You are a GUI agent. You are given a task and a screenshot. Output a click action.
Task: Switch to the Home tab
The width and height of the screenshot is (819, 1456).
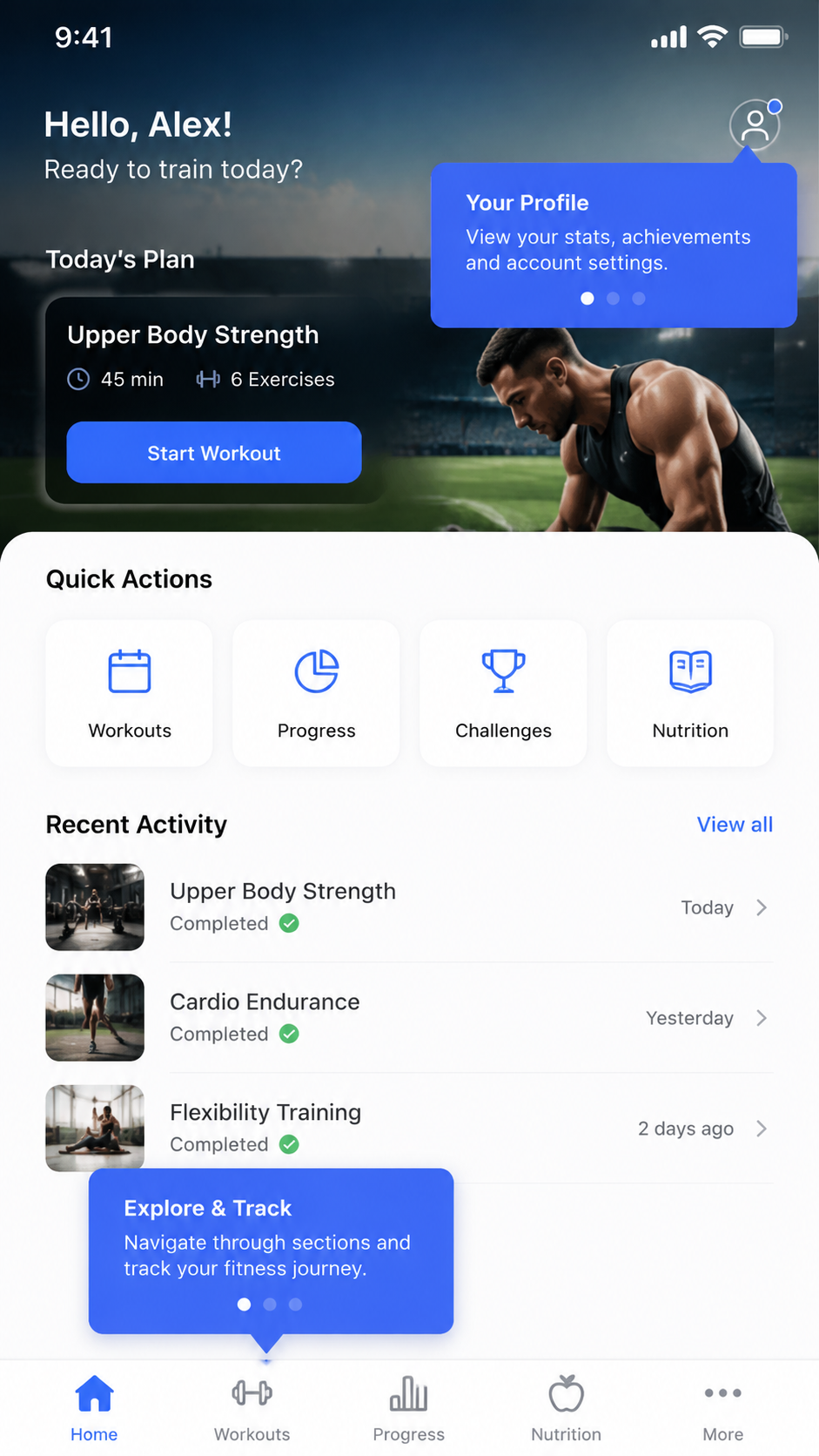point(94,1409)
